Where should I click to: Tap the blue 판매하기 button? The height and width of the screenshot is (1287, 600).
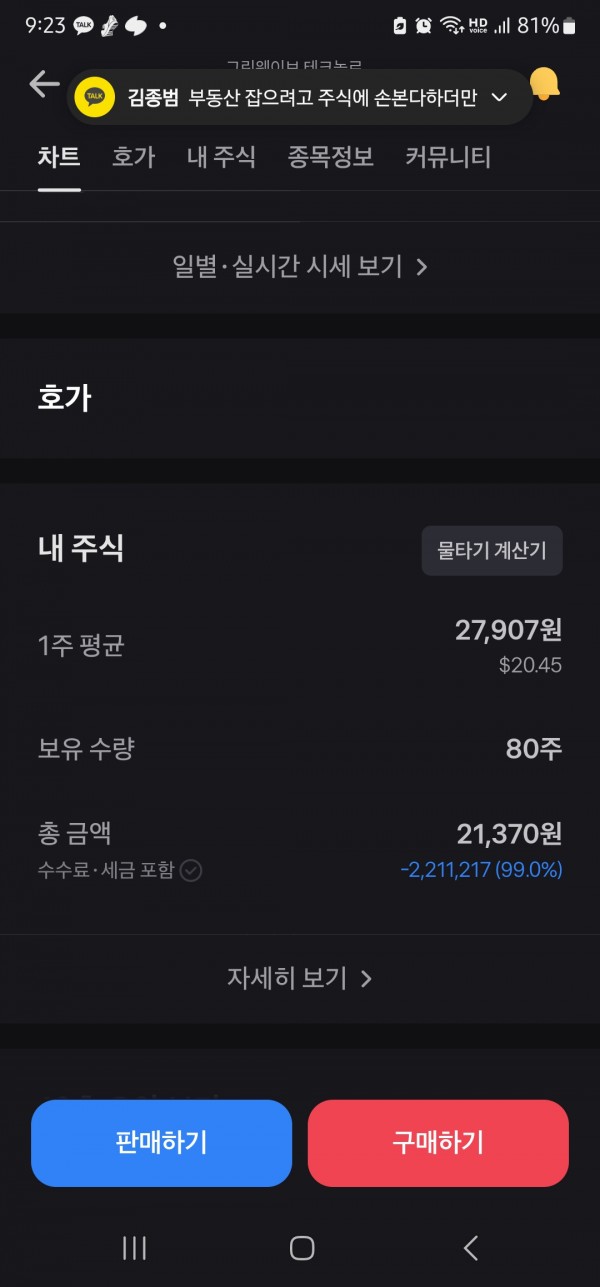[x=162, y=1143]
